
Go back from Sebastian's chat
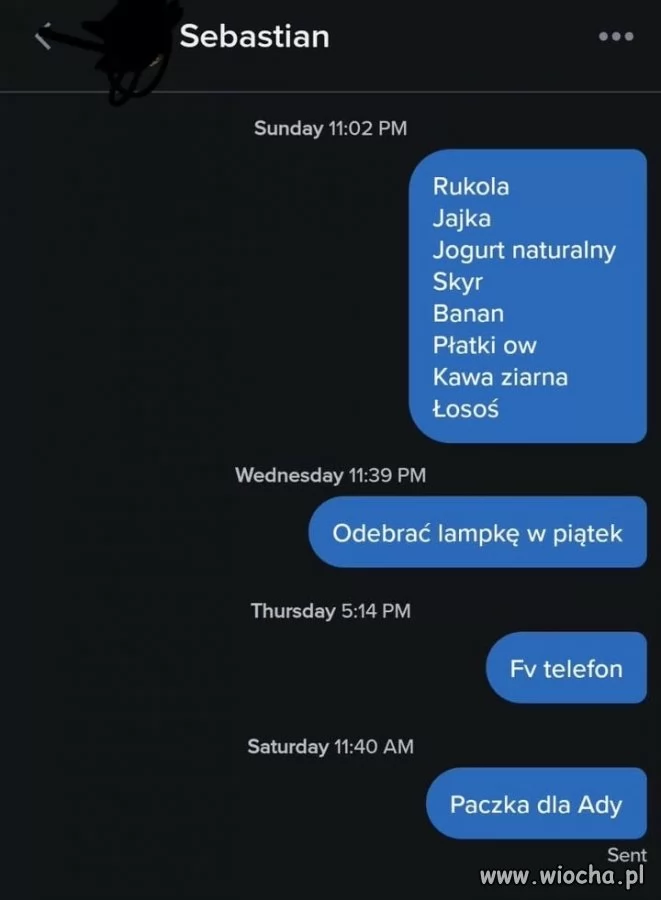pos(42,38)
